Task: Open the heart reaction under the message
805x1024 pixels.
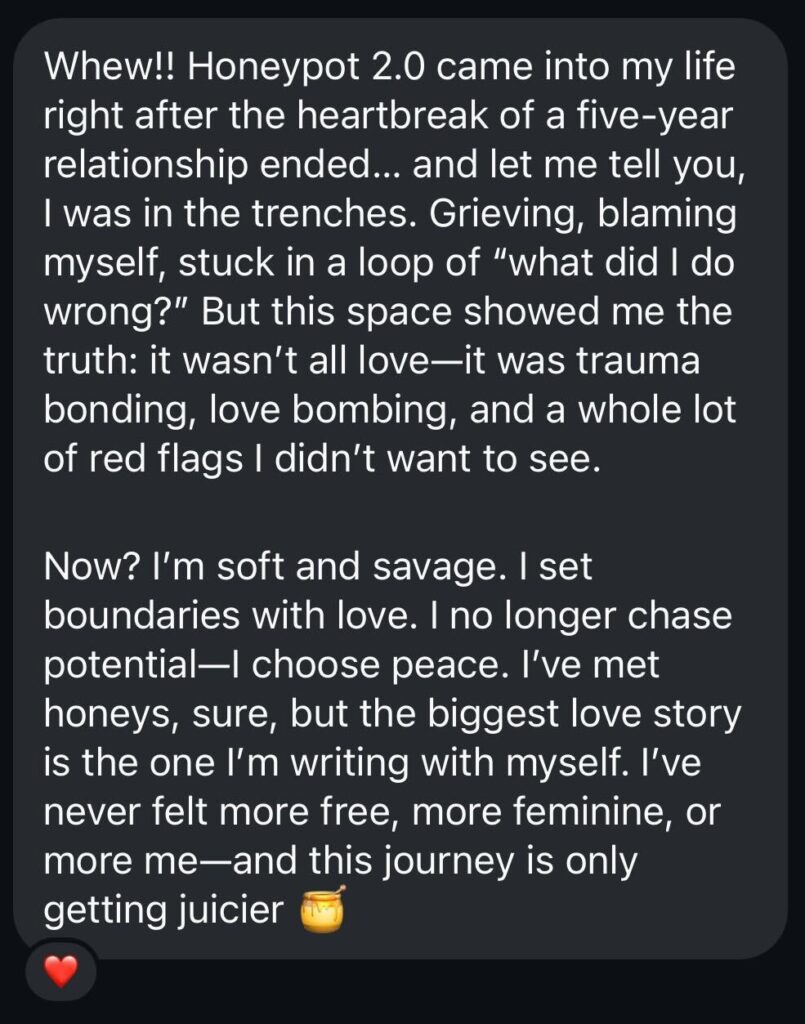Action: click(61, 971)
